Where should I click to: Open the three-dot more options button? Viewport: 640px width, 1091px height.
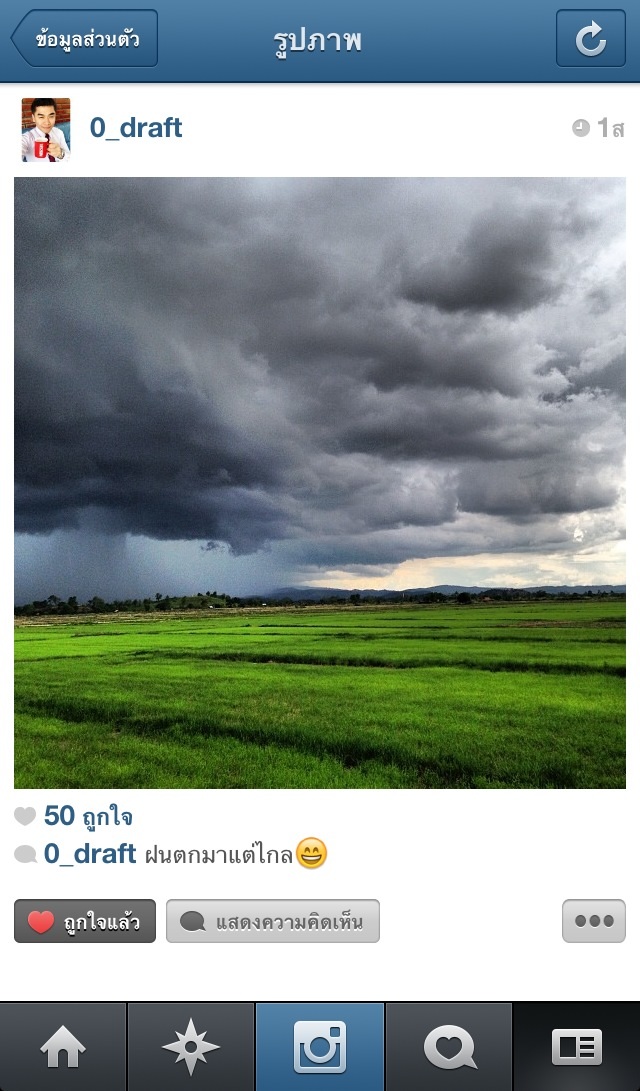594,921
